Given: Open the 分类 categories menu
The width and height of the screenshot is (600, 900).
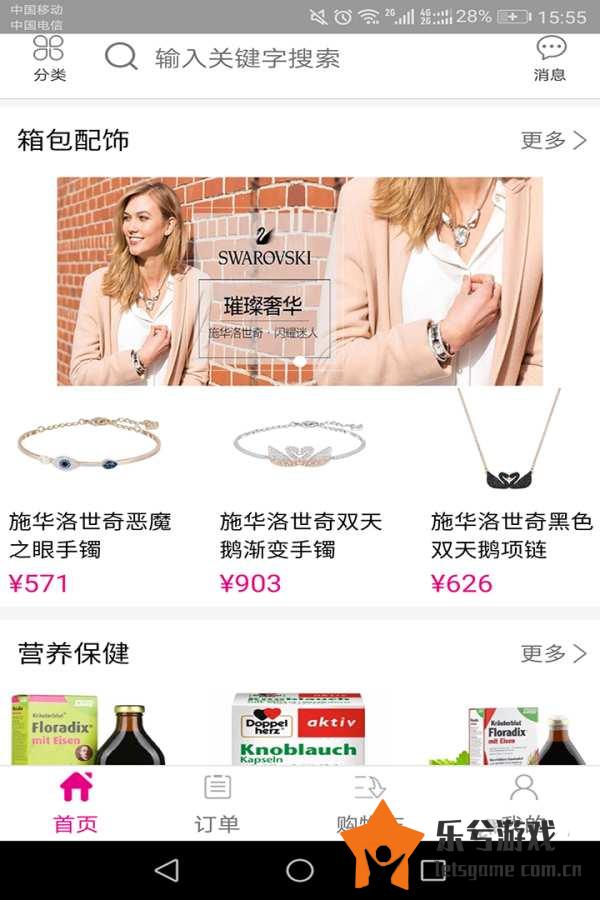Looking at the screenshot, I should pos(48,58).
